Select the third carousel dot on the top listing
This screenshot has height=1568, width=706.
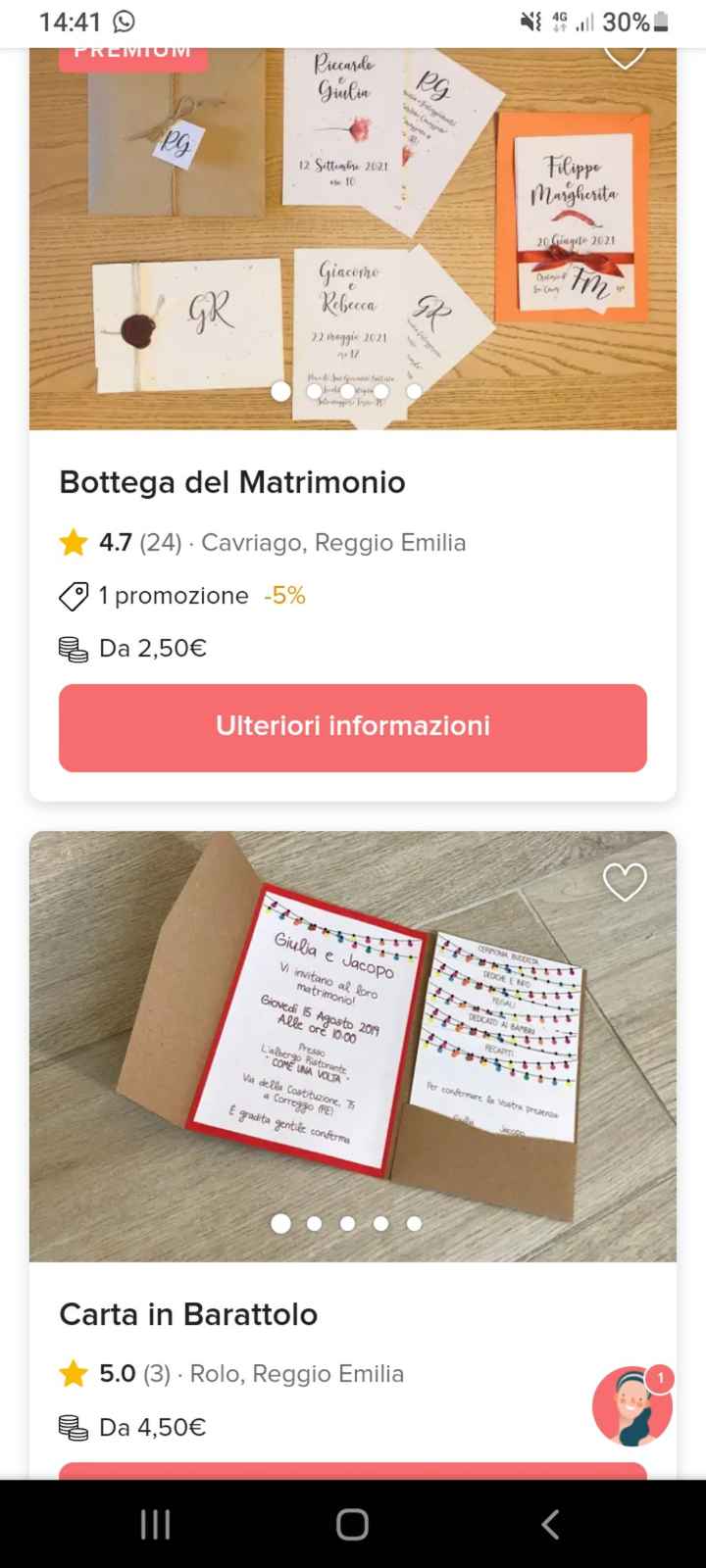click(x=347, y=390)
